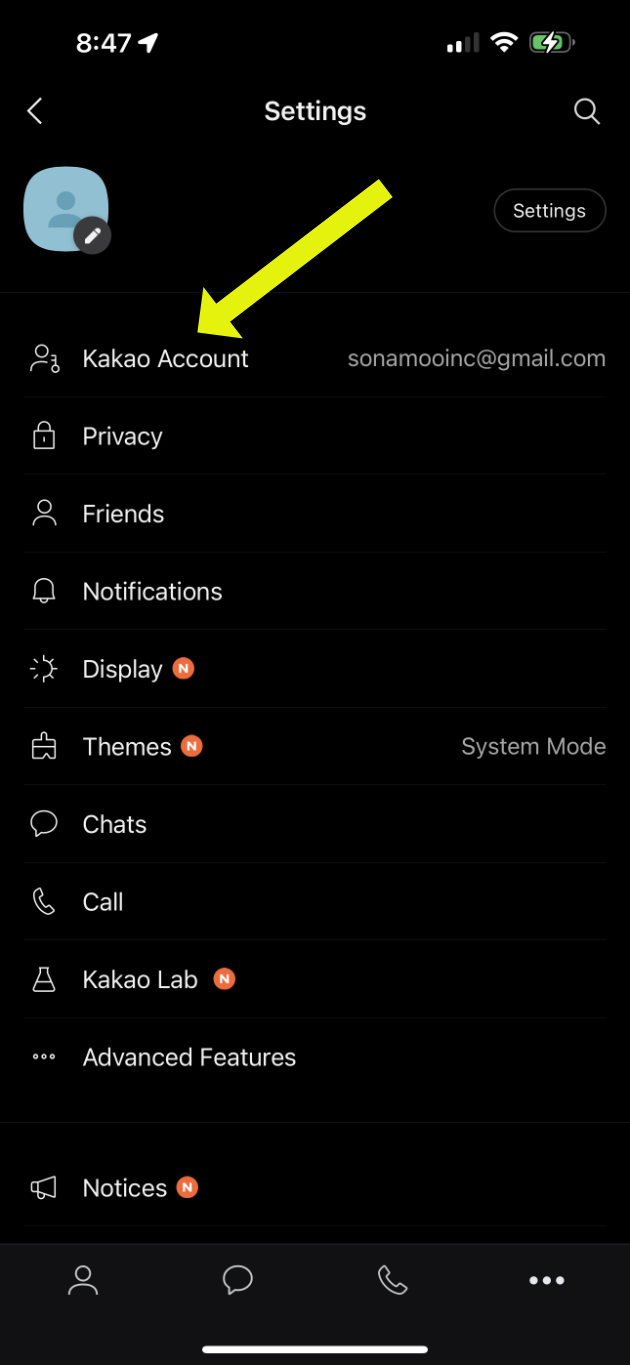Open Kakao Account settings
630x1365 pixels.
point(165,359)
